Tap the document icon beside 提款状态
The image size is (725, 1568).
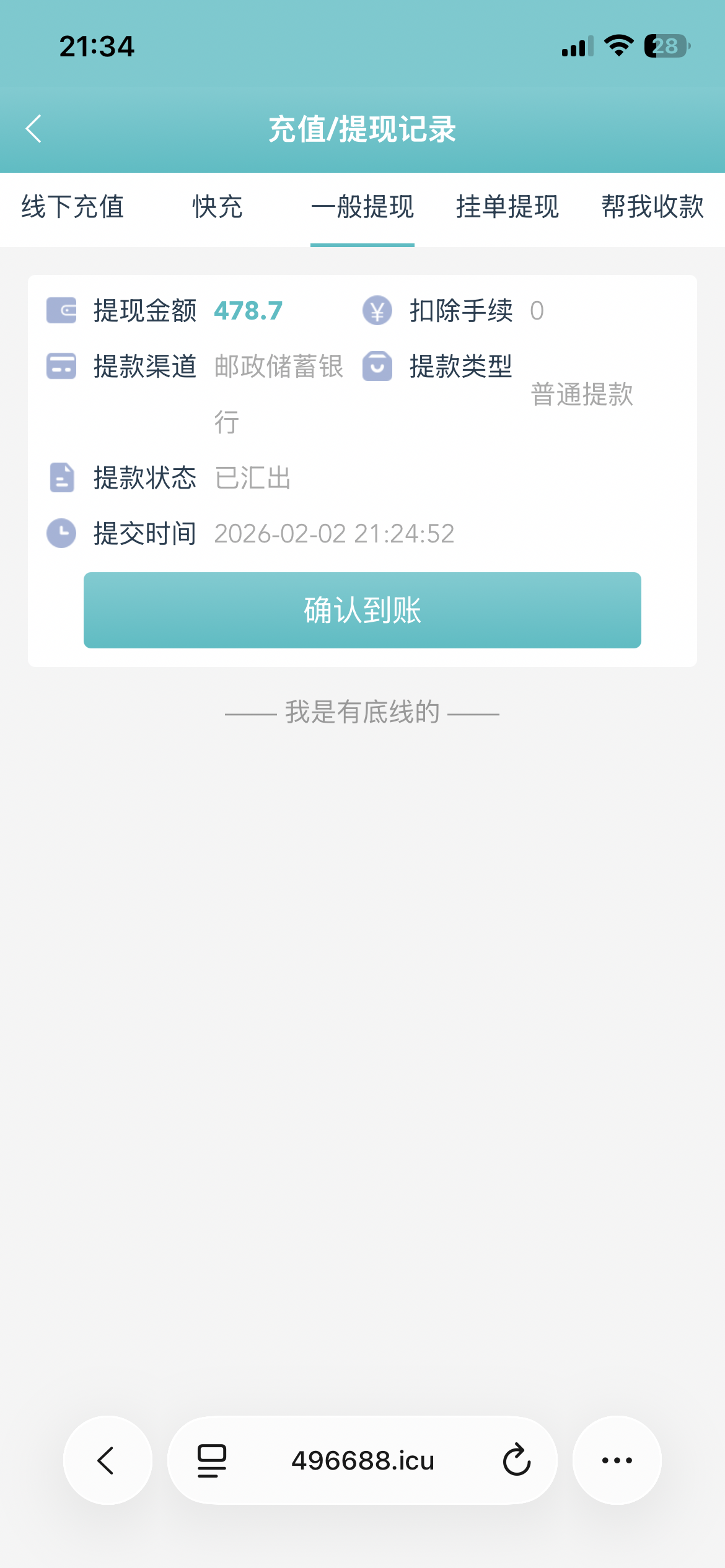pos(60,478)
